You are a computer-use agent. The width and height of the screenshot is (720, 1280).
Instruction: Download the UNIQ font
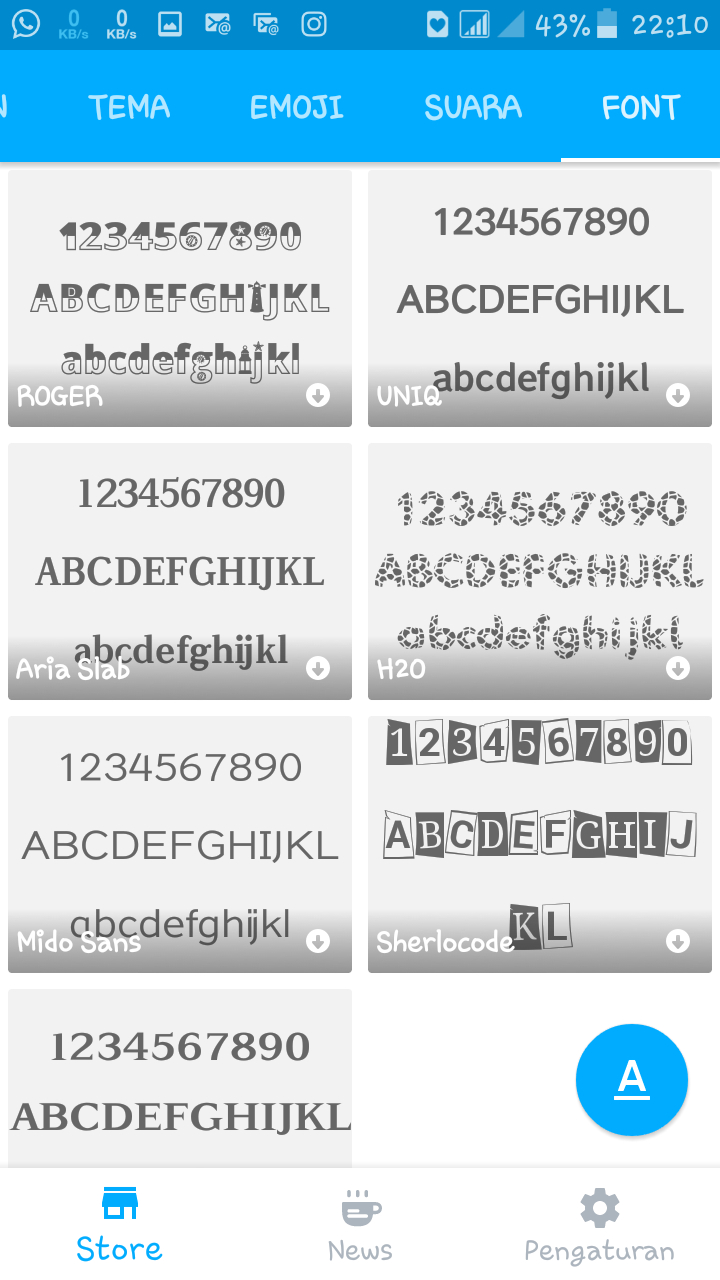(x=678, y=396)
